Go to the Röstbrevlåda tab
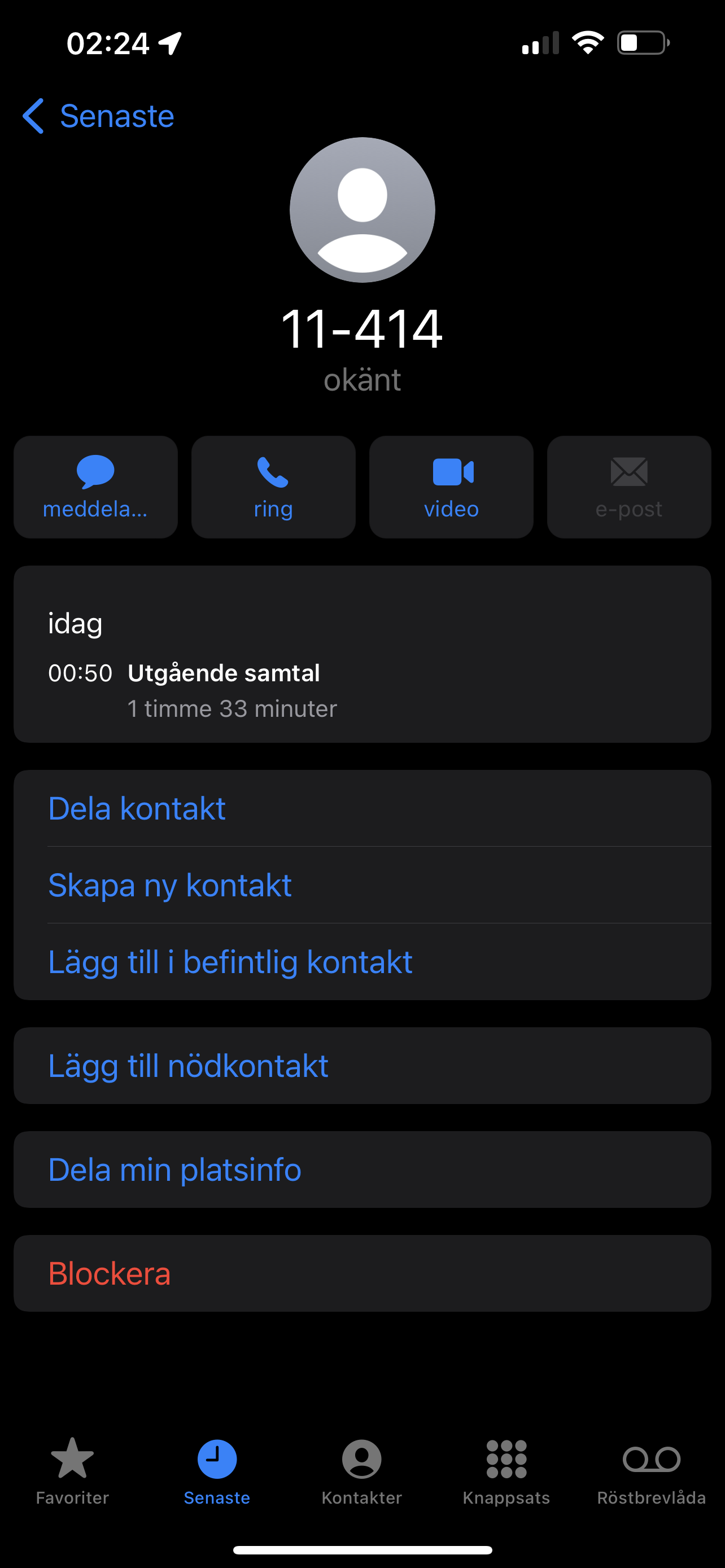 pyautogui.click(x=652, y=1471)
